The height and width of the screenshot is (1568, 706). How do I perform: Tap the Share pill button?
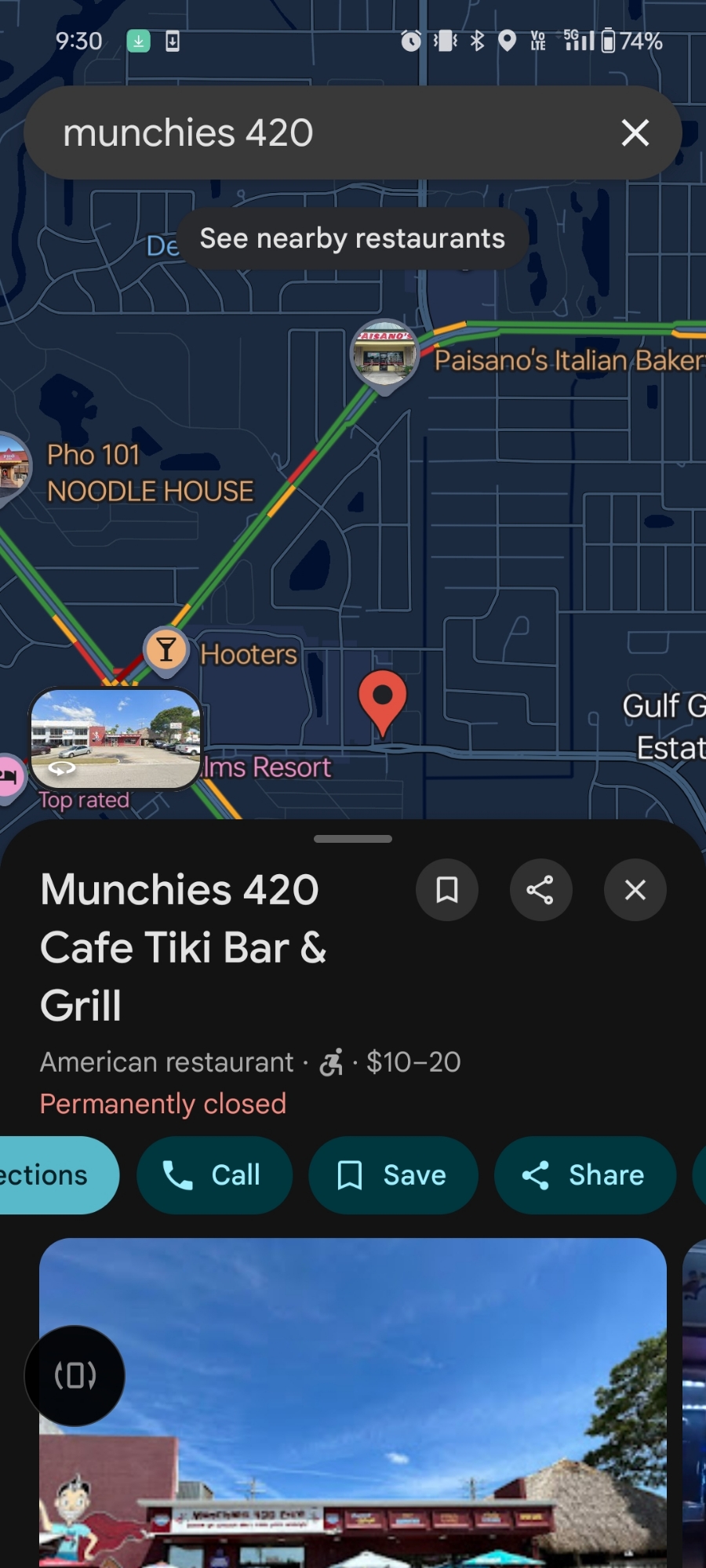(x=584, y=1175)
